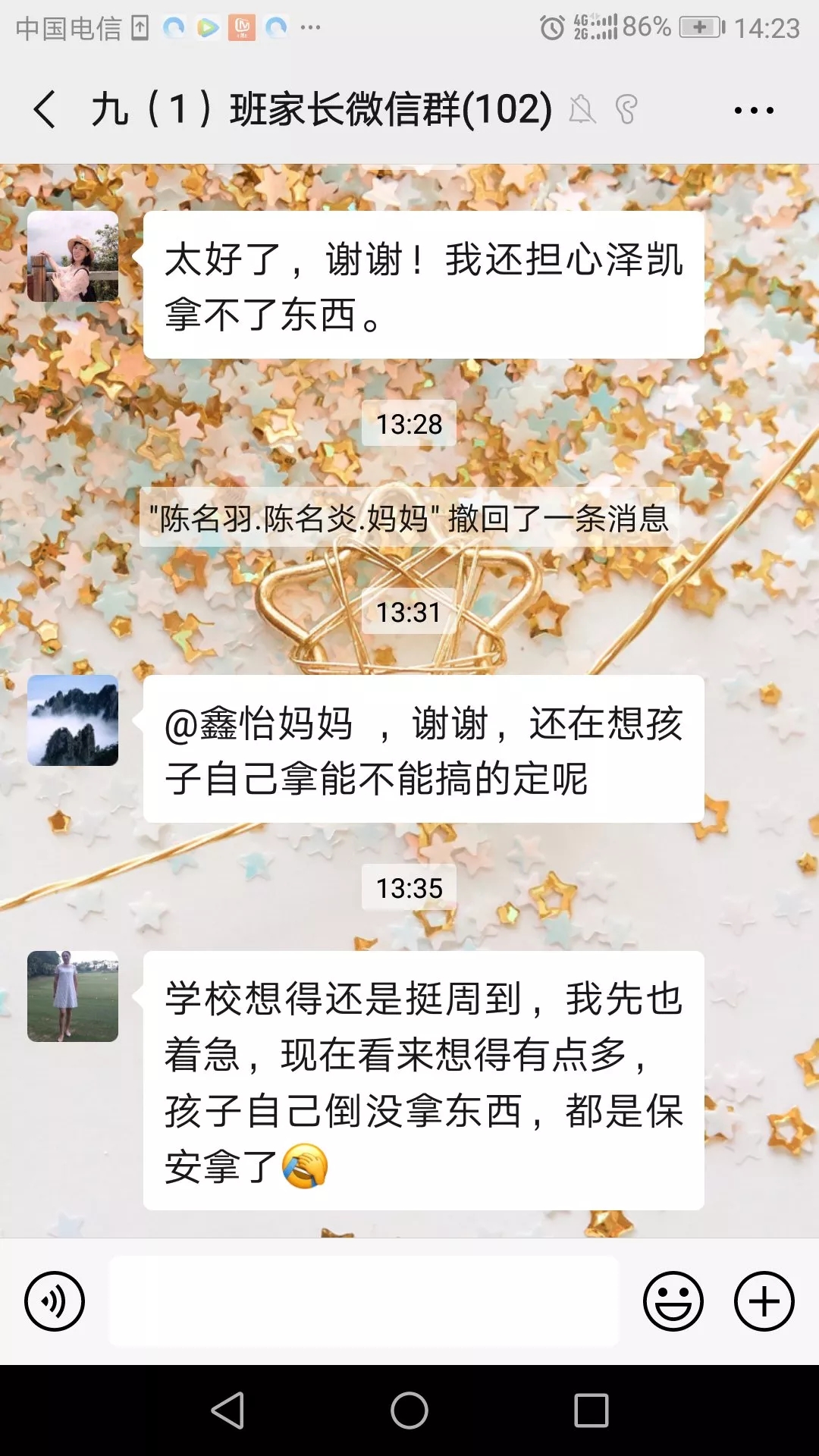Tap the Android home button
Viewport: 819px width, 1456px height.
point(409,1410)
